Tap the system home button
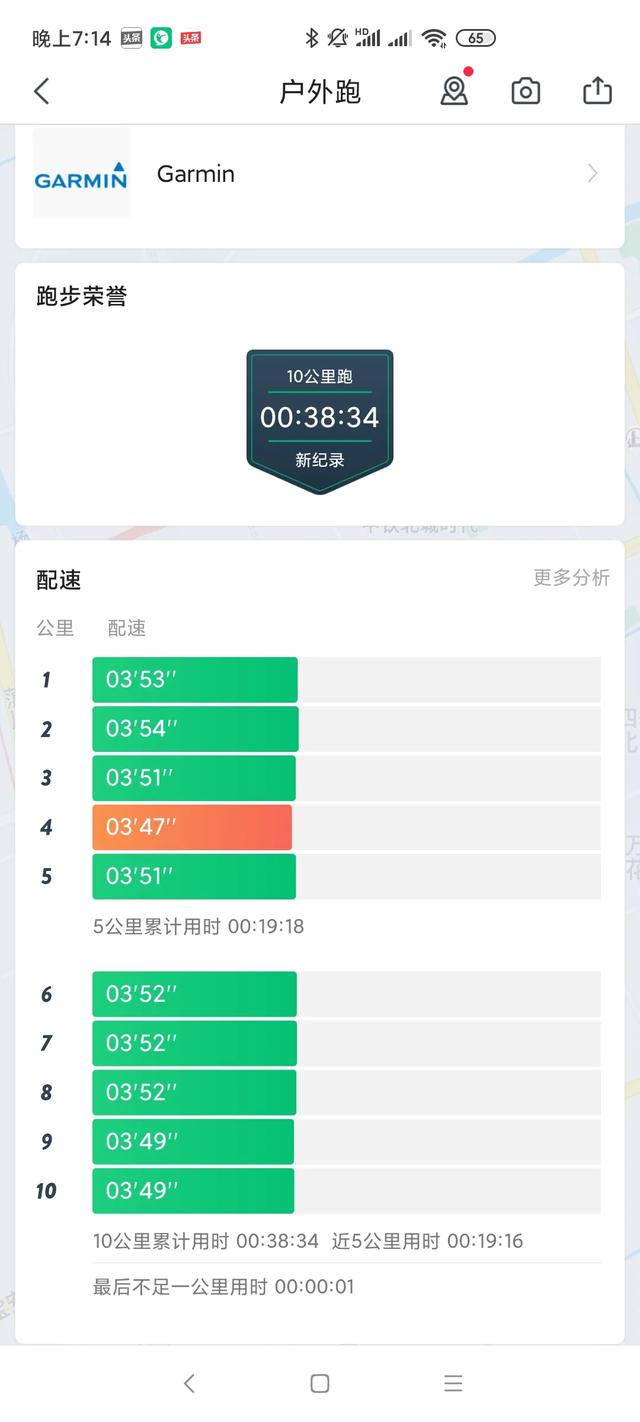Image resolution: width=640 pixels, height=1422 pixels. click(320, 1383)
